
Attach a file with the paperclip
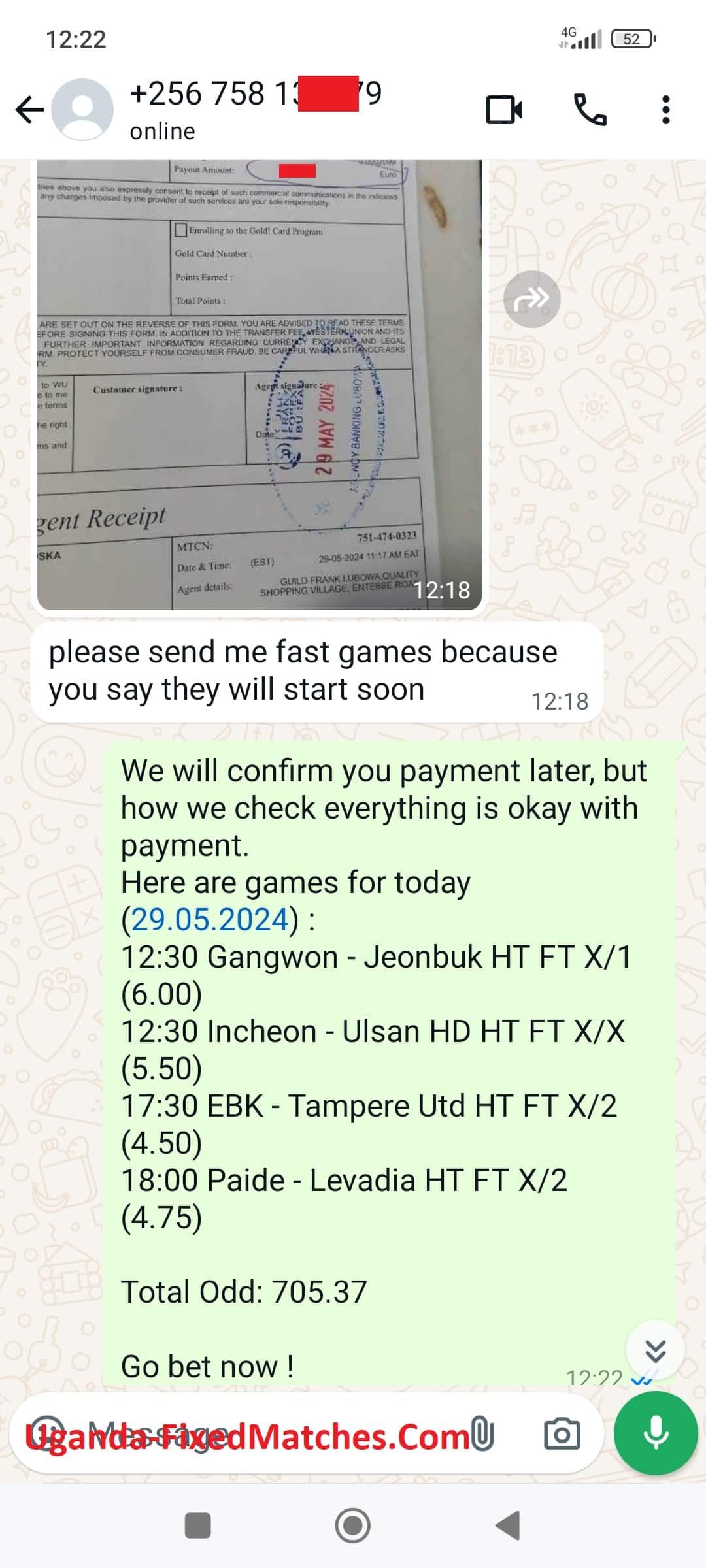click(x=482, y=1435)
